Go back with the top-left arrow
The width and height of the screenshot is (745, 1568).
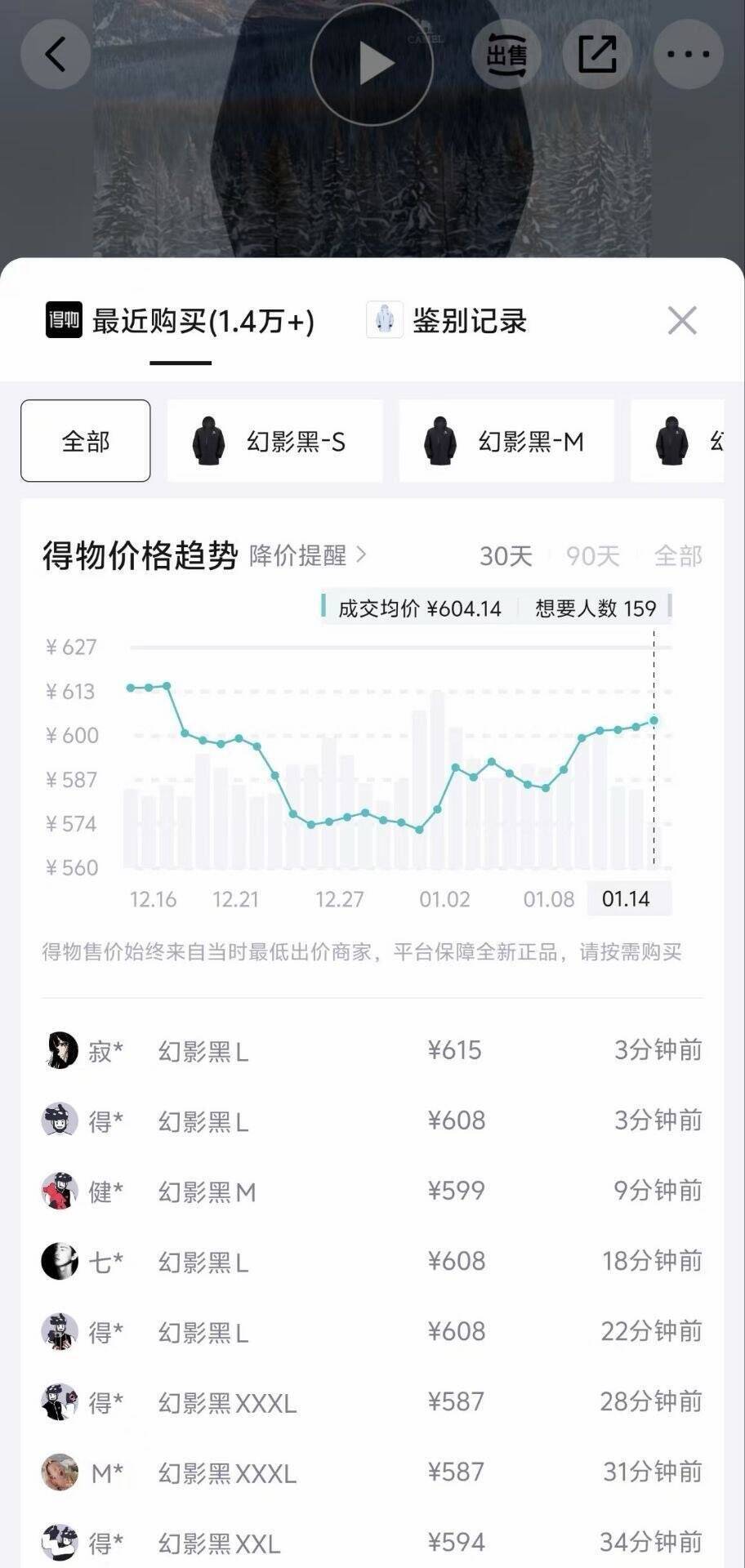[56, 55]
